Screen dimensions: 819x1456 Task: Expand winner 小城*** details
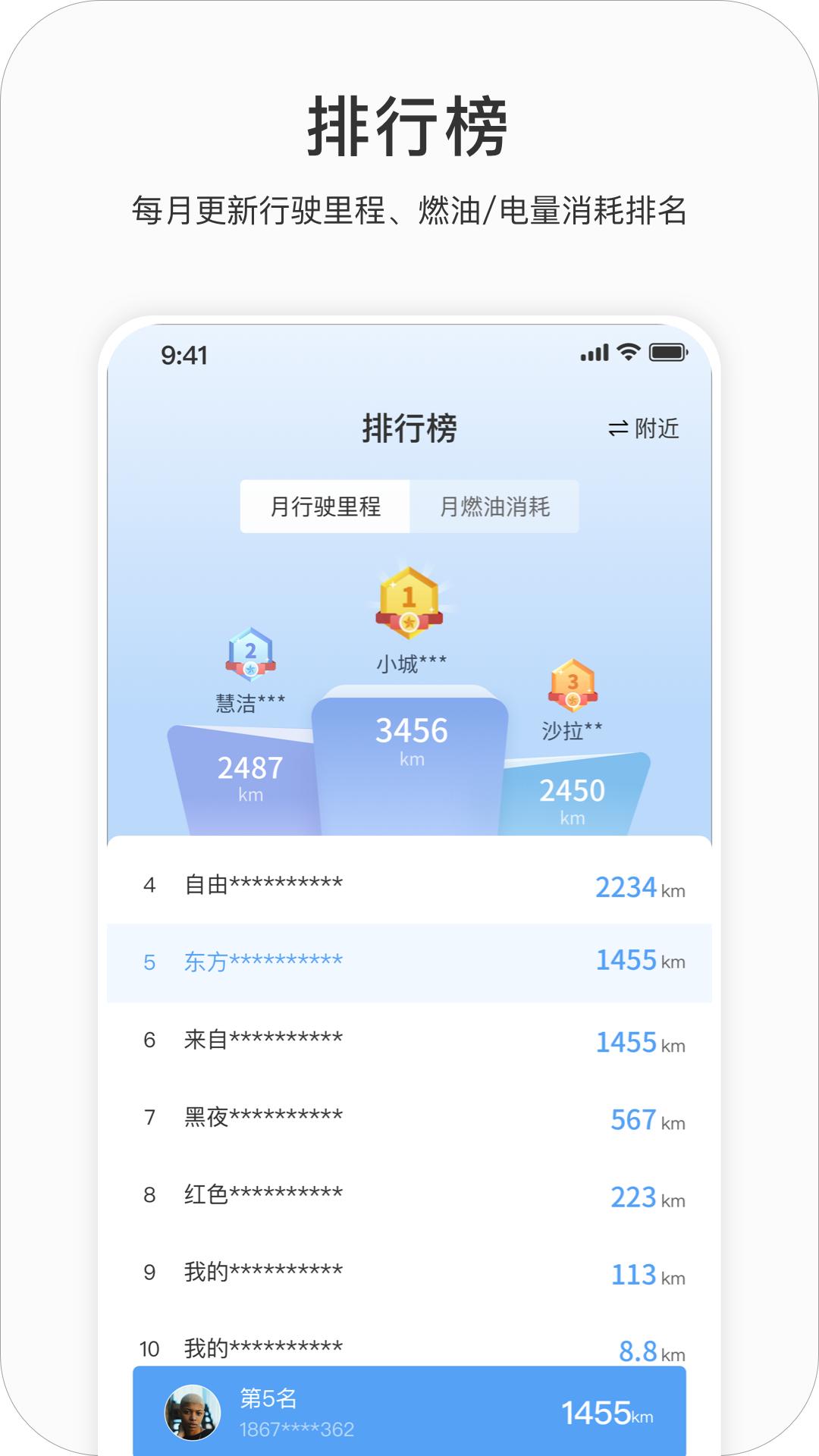tap(409, 661)
